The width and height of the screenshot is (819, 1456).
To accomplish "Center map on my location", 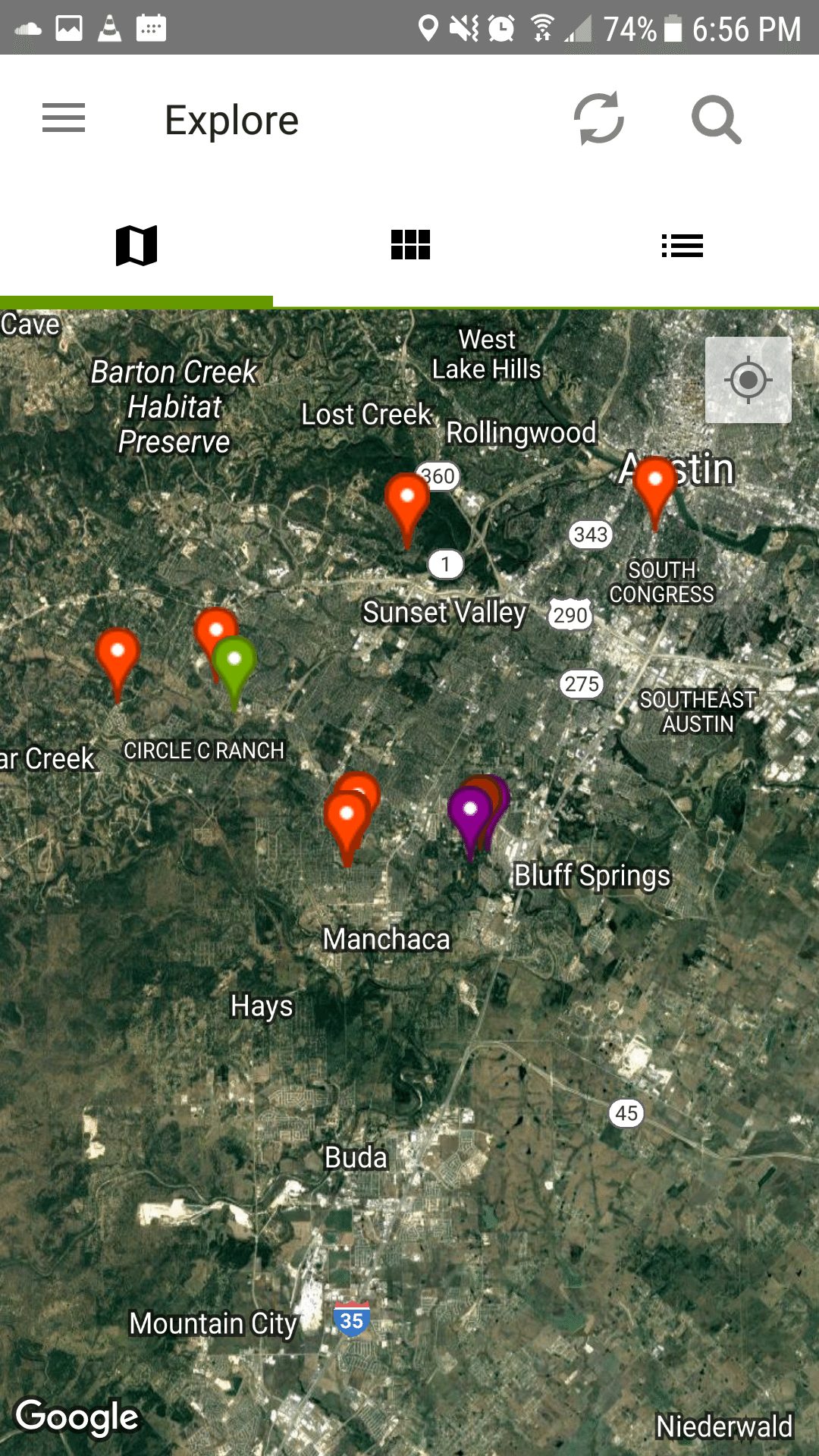I will [748, 380].
